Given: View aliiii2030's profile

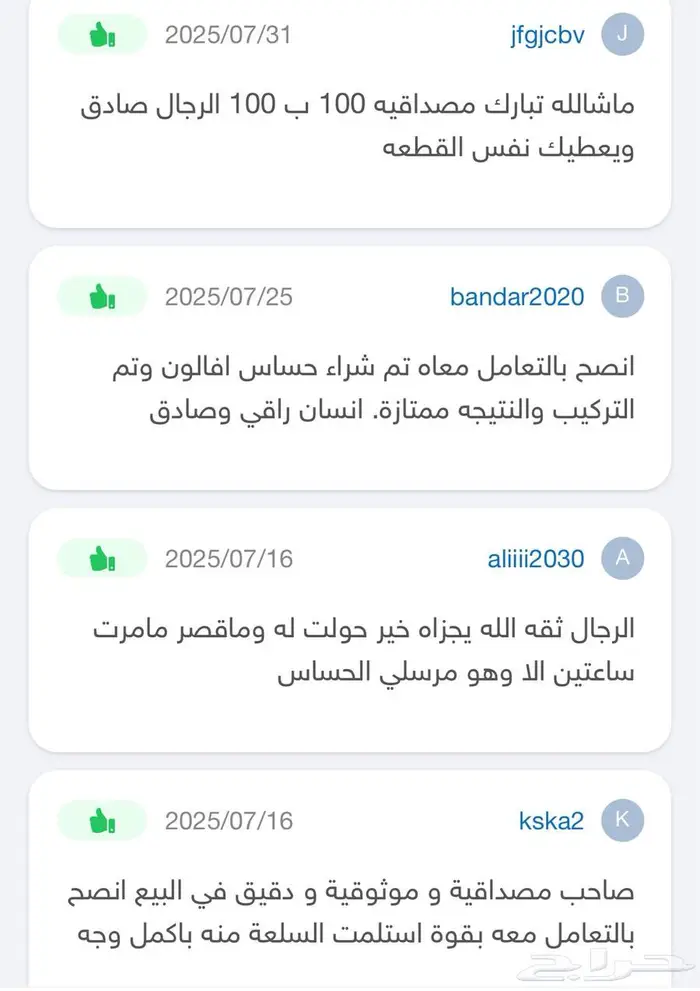Looking at the screenshot, I should [535, 559].
